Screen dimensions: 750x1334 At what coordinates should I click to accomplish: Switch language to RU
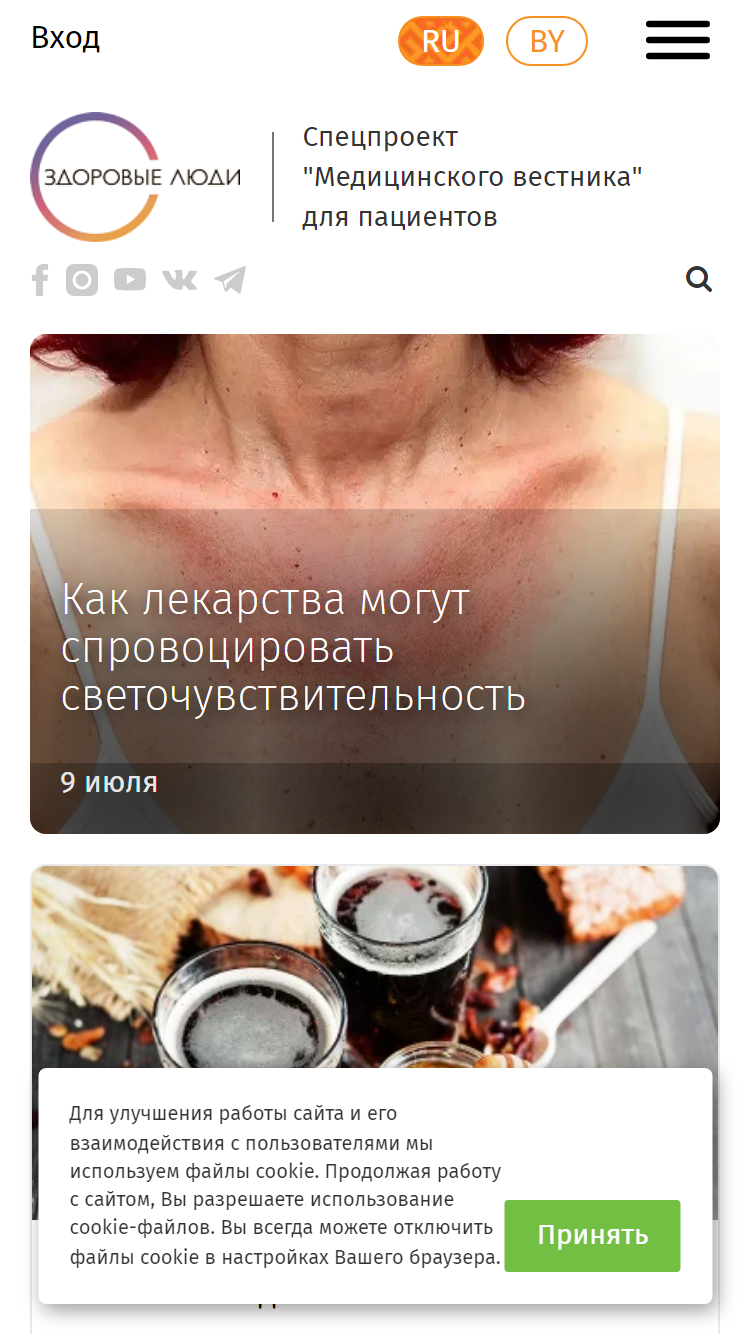click(441, 41)
